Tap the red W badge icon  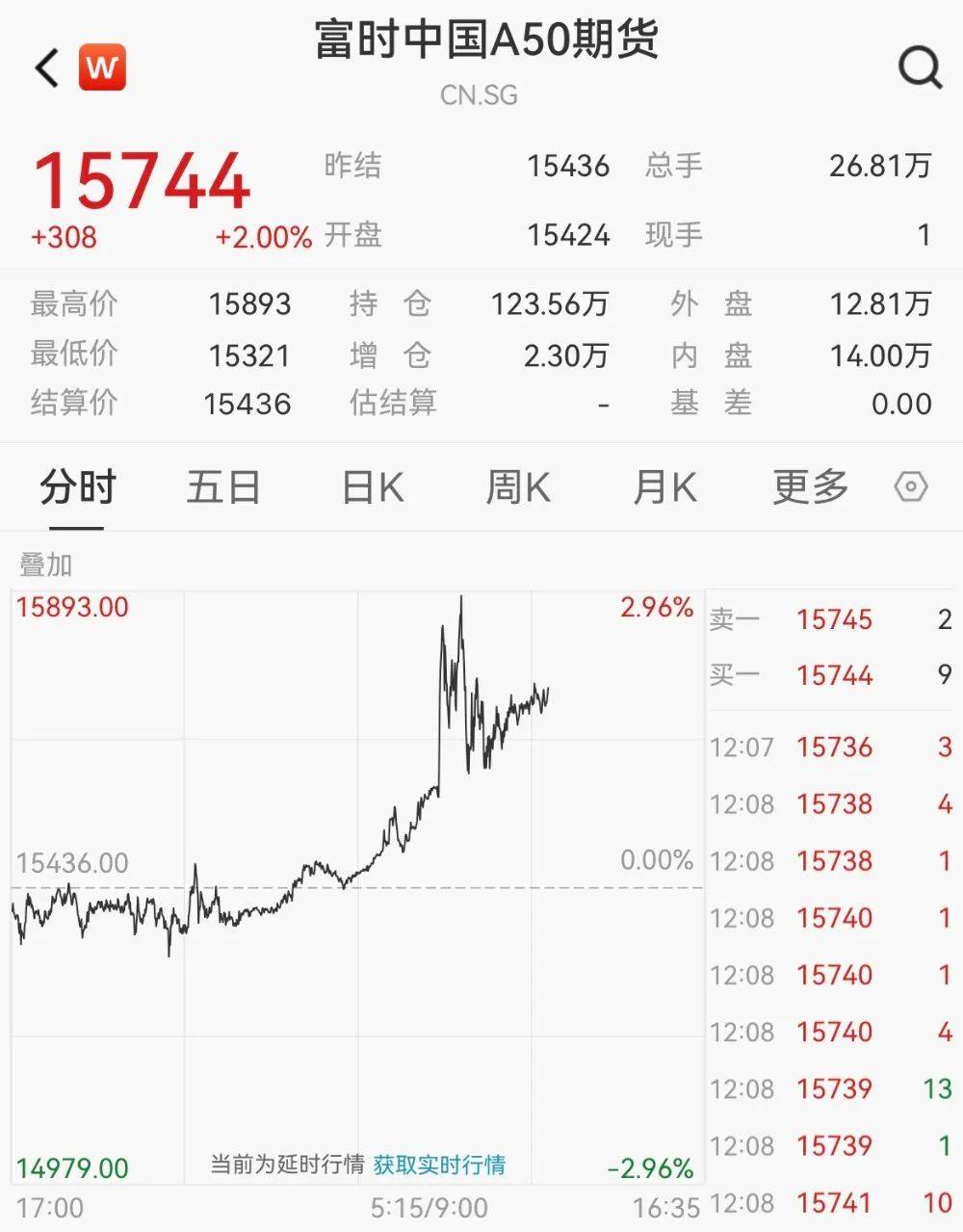(102, 68)
